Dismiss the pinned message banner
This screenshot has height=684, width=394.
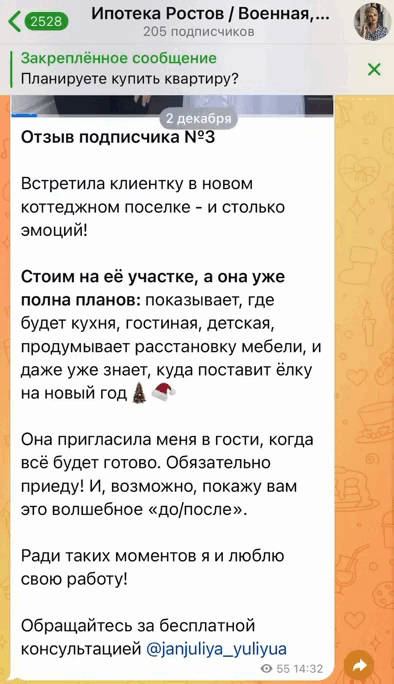tap(374, 69)
